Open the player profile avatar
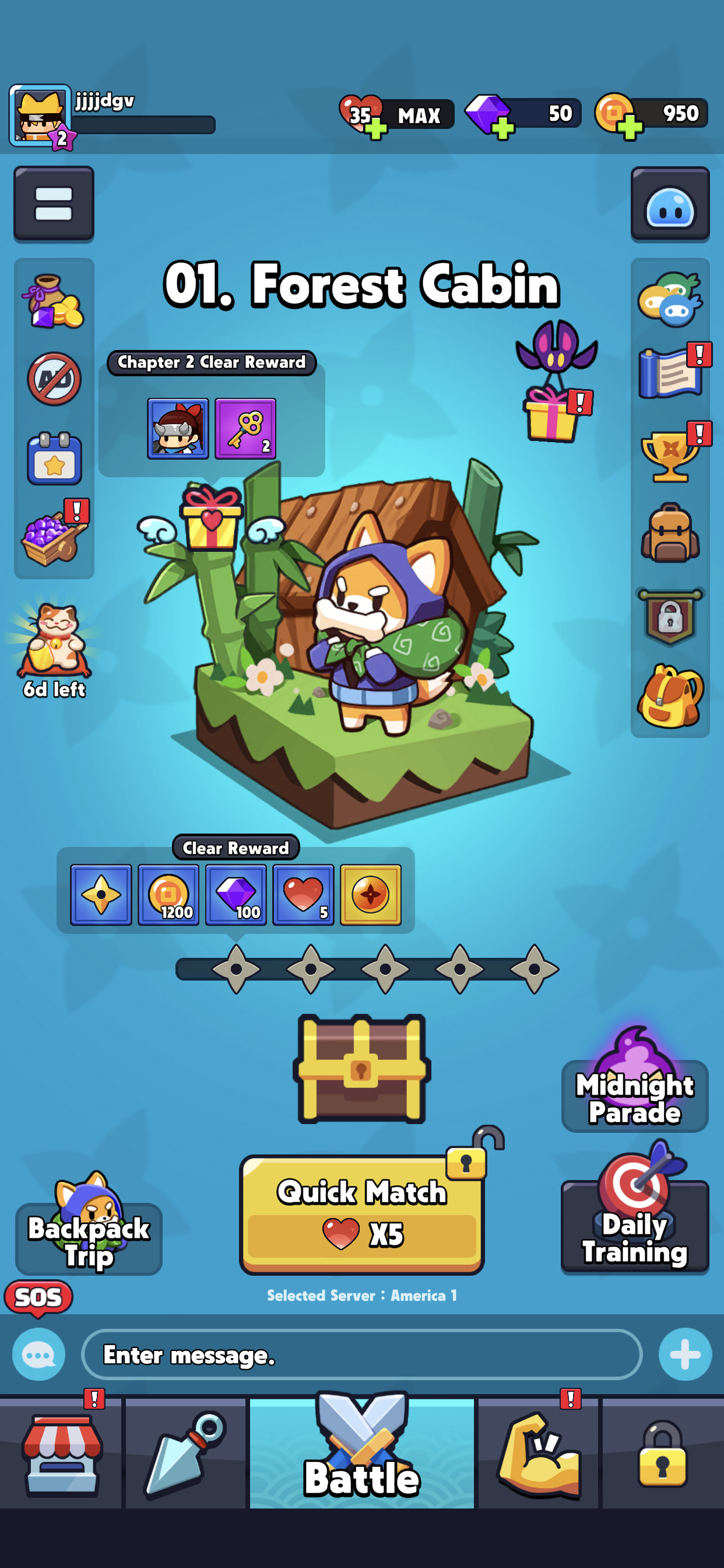 pos(40,115)
